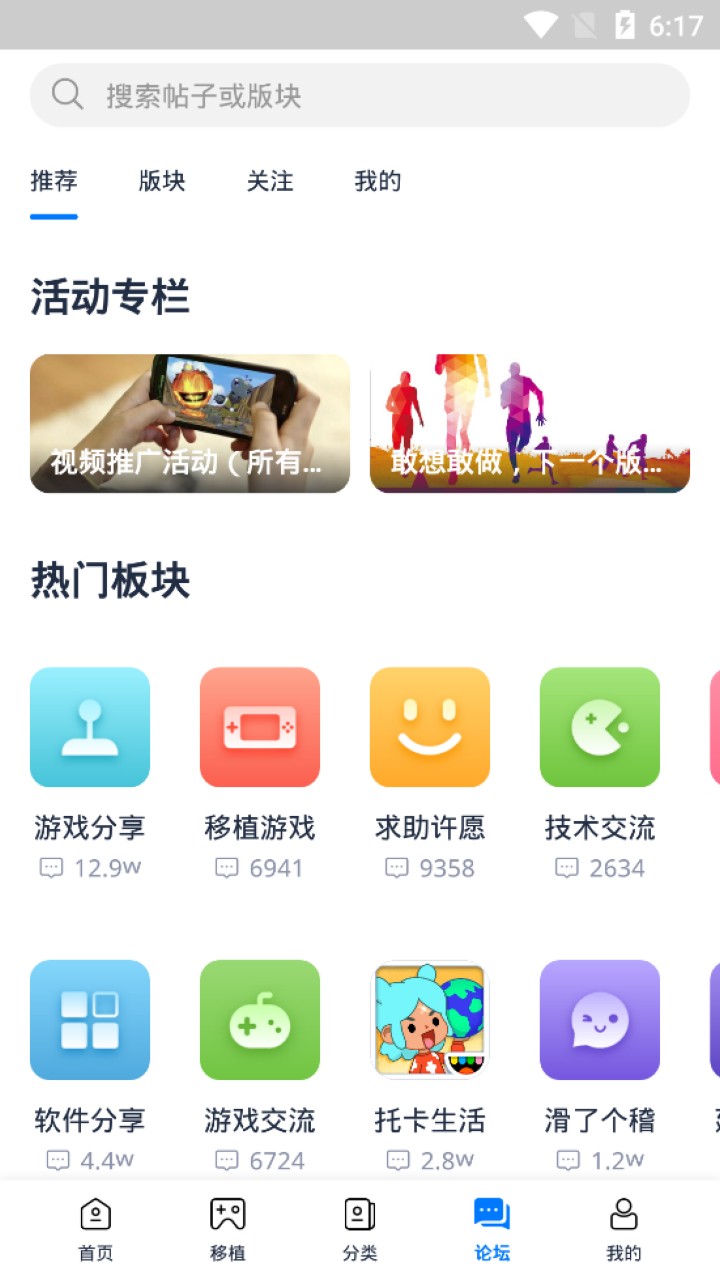Select the 我的 tab under the search box

(378, 181)
